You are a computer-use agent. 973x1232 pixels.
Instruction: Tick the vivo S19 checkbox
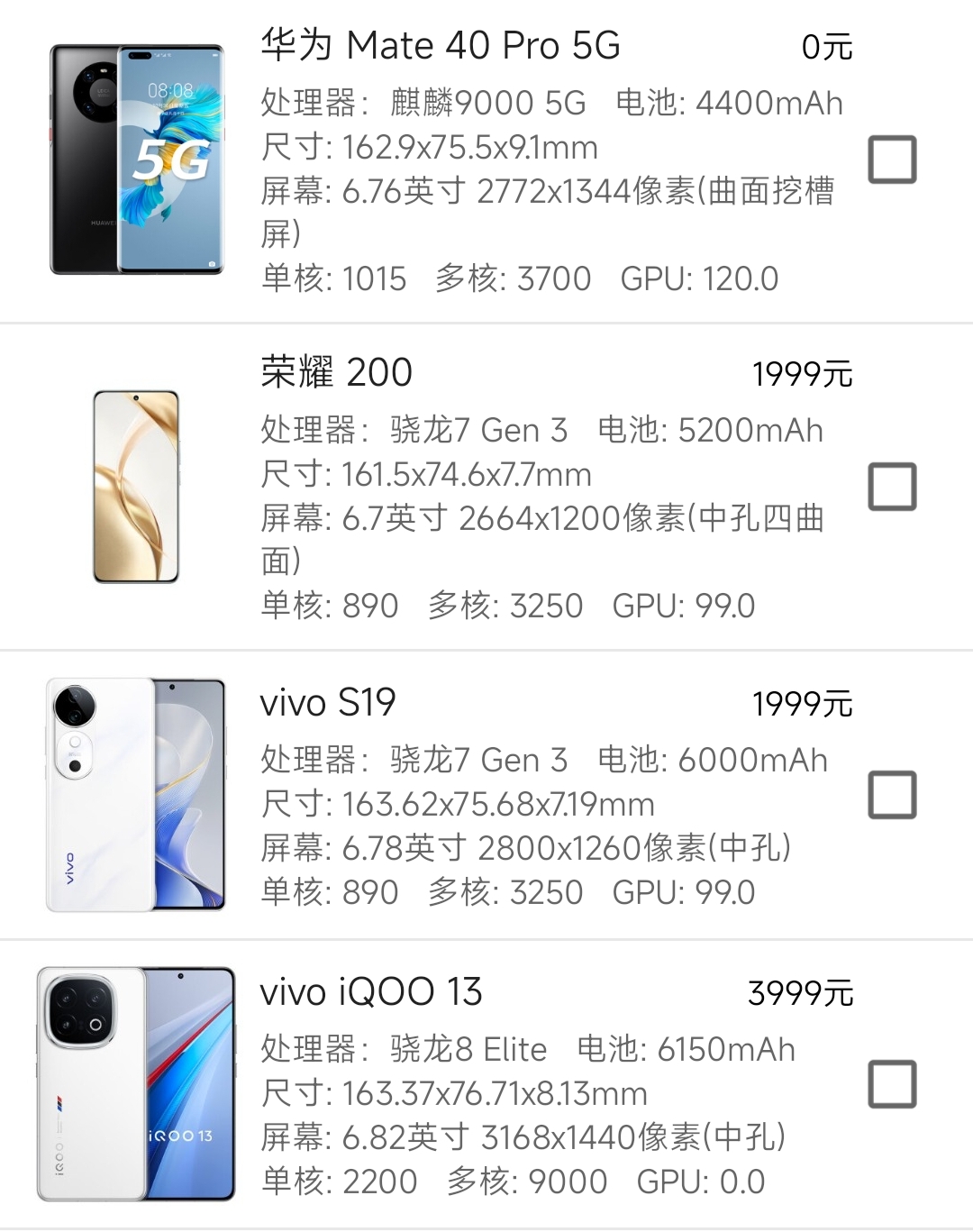coord(892,795)
